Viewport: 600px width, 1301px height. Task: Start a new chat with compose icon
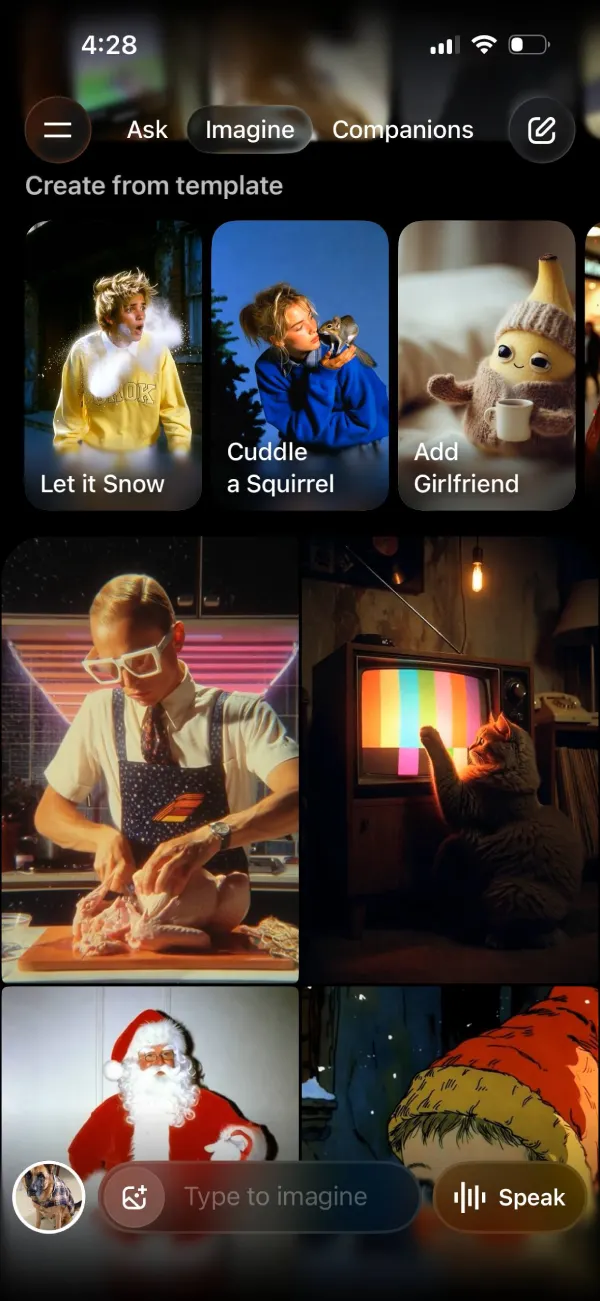click(541, 130)
